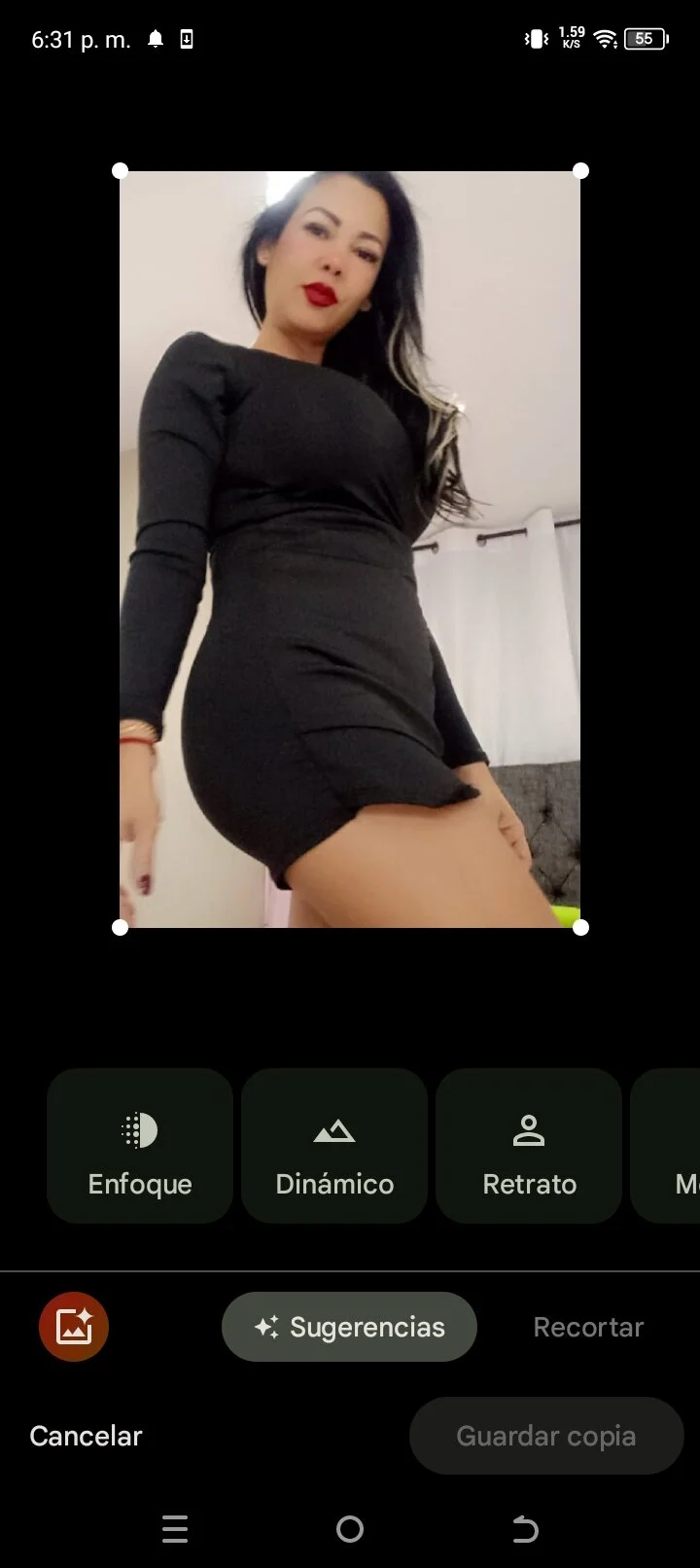Image resolution: width=700 pixels, height=1568 pixels.
Task: Open the red AI photo edit icon
Action: (x=74, y=1327)
